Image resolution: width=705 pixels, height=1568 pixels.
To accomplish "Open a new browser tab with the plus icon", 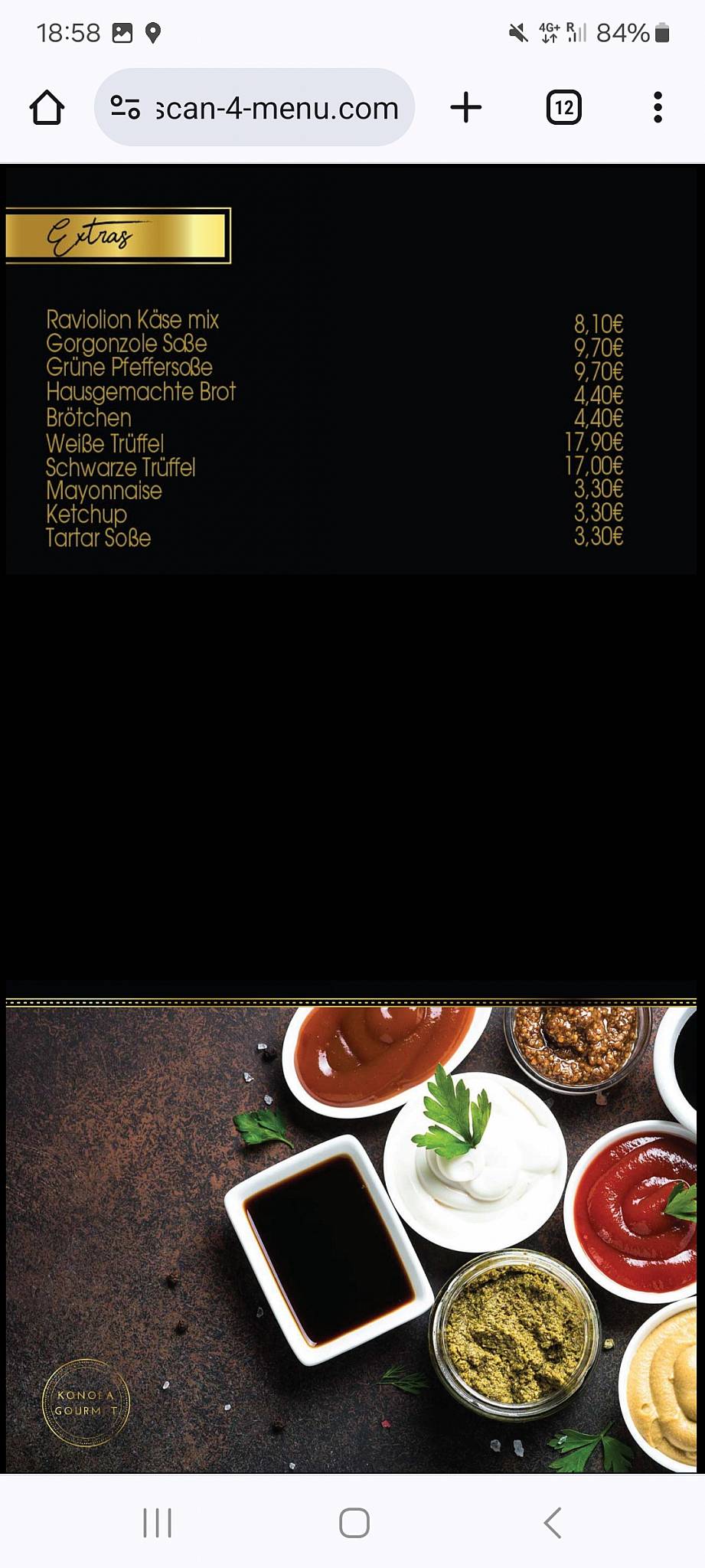I will tap(466, 107).
